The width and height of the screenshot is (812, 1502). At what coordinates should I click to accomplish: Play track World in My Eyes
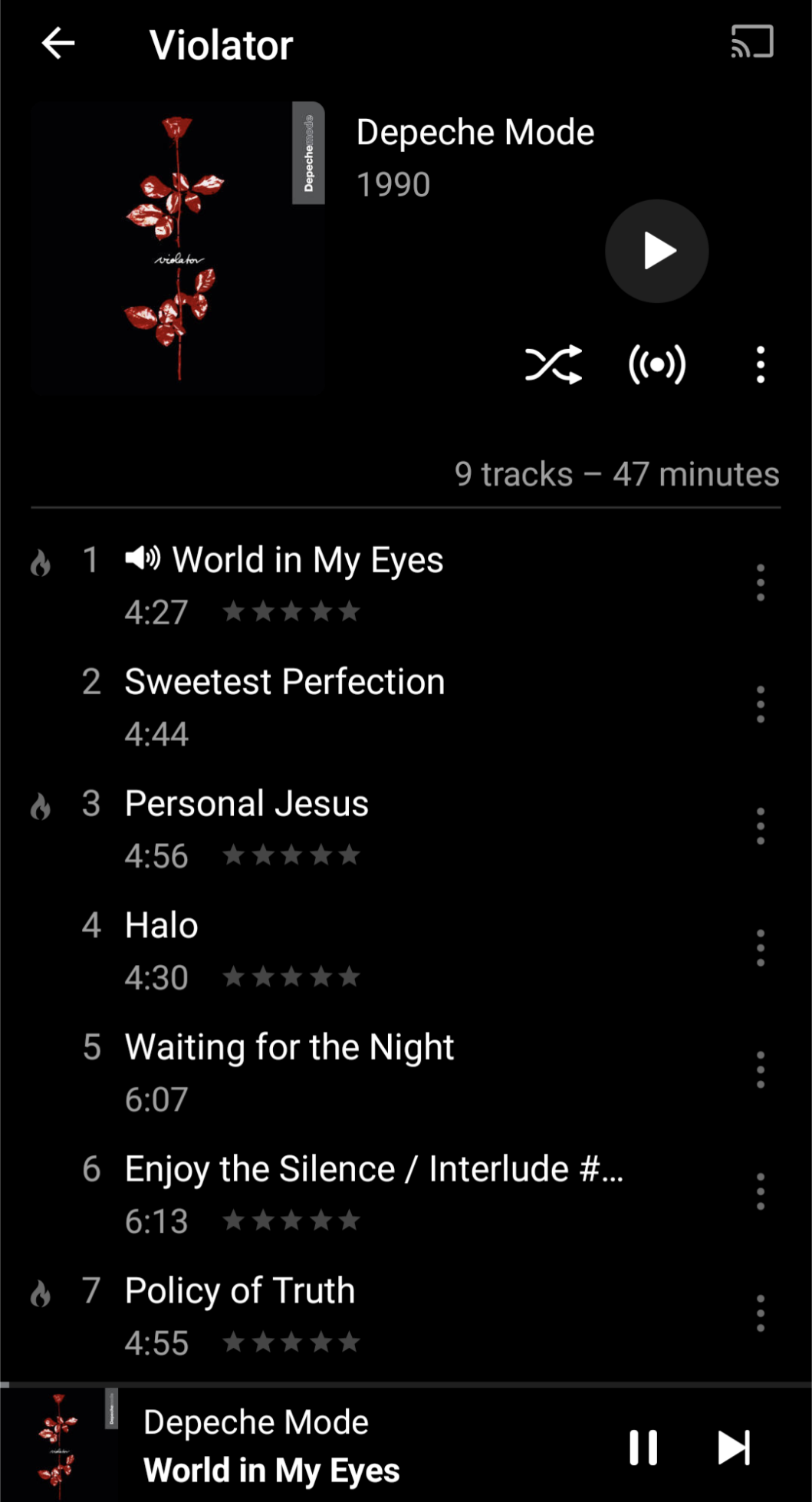click(307, 560)
